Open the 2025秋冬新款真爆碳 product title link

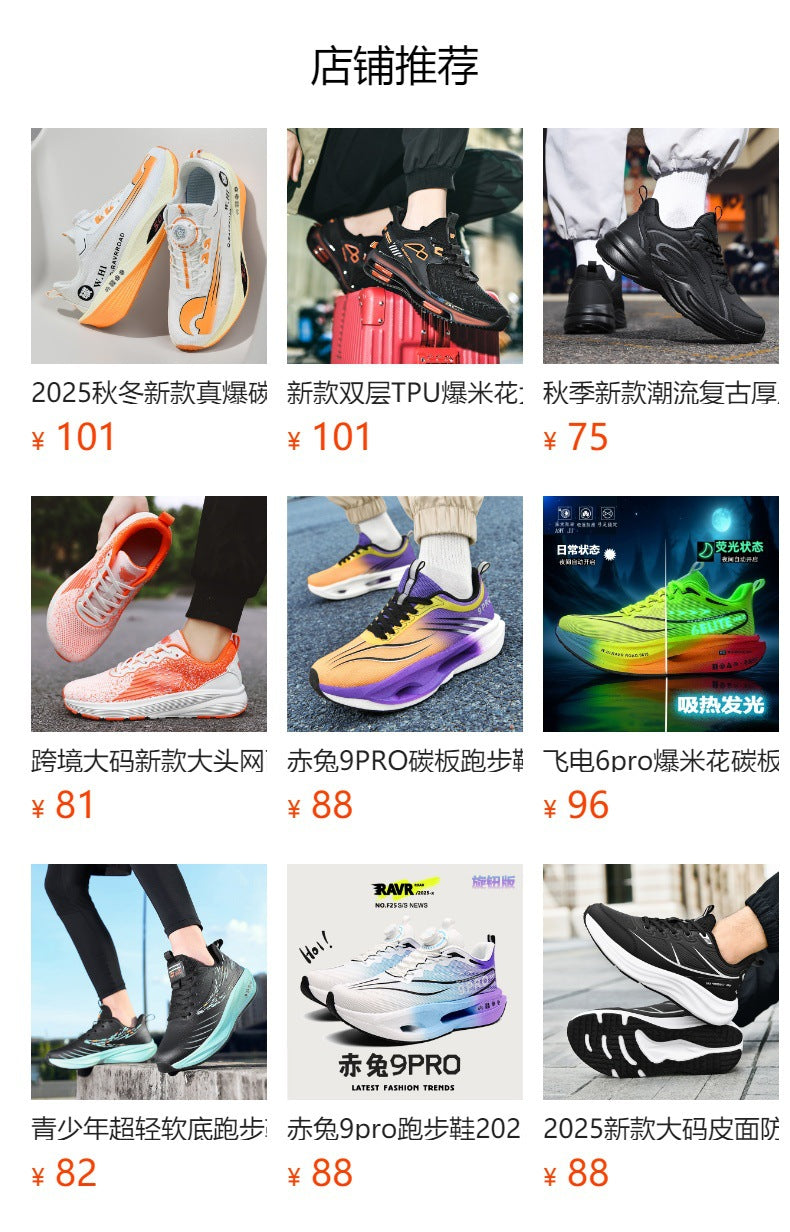147,390
